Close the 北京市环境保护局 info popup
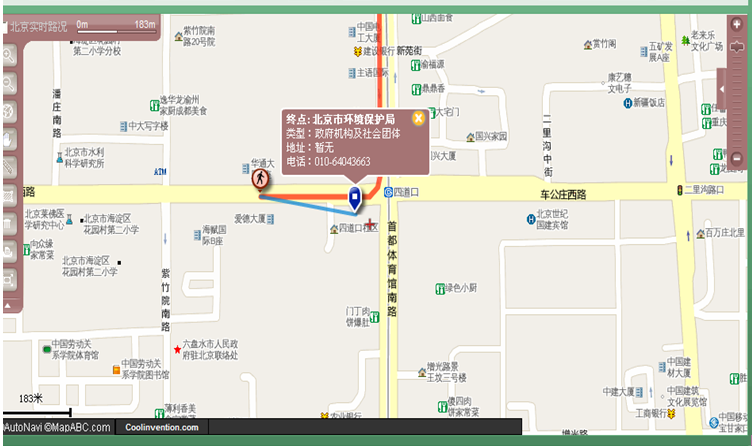Viewport: 752px width, 446px height. click(418, 118)
